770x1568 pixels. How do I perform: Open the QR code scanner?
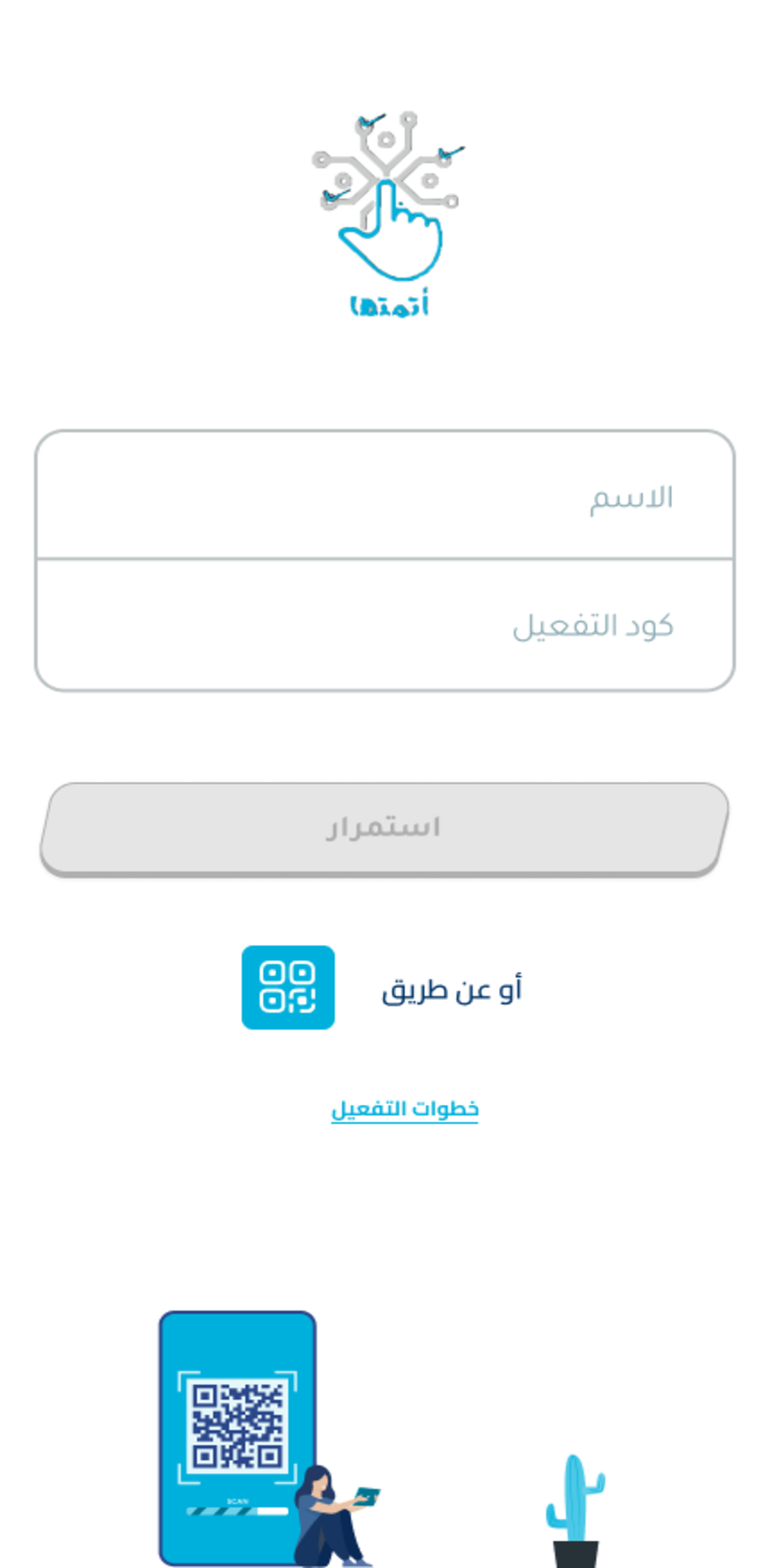tap(288, 987)
